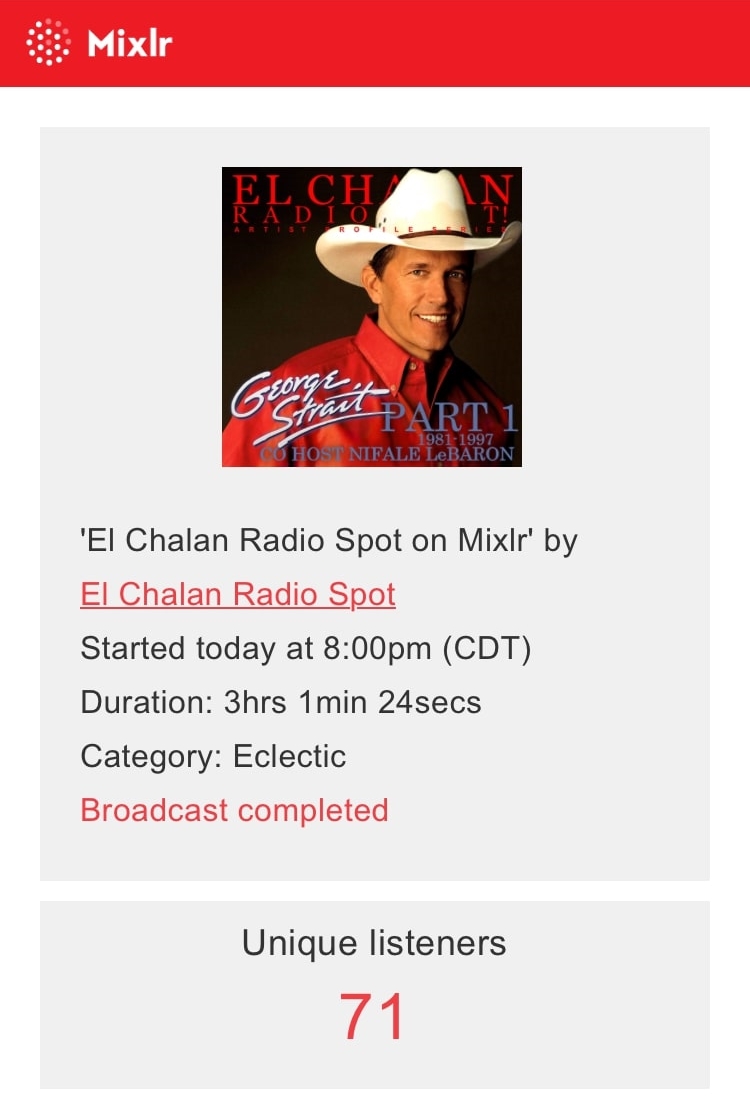Viewport: 750px width, 1106px height.
Task: Open the El Chalan Radio Spot link
Action: tap(238, 595)
